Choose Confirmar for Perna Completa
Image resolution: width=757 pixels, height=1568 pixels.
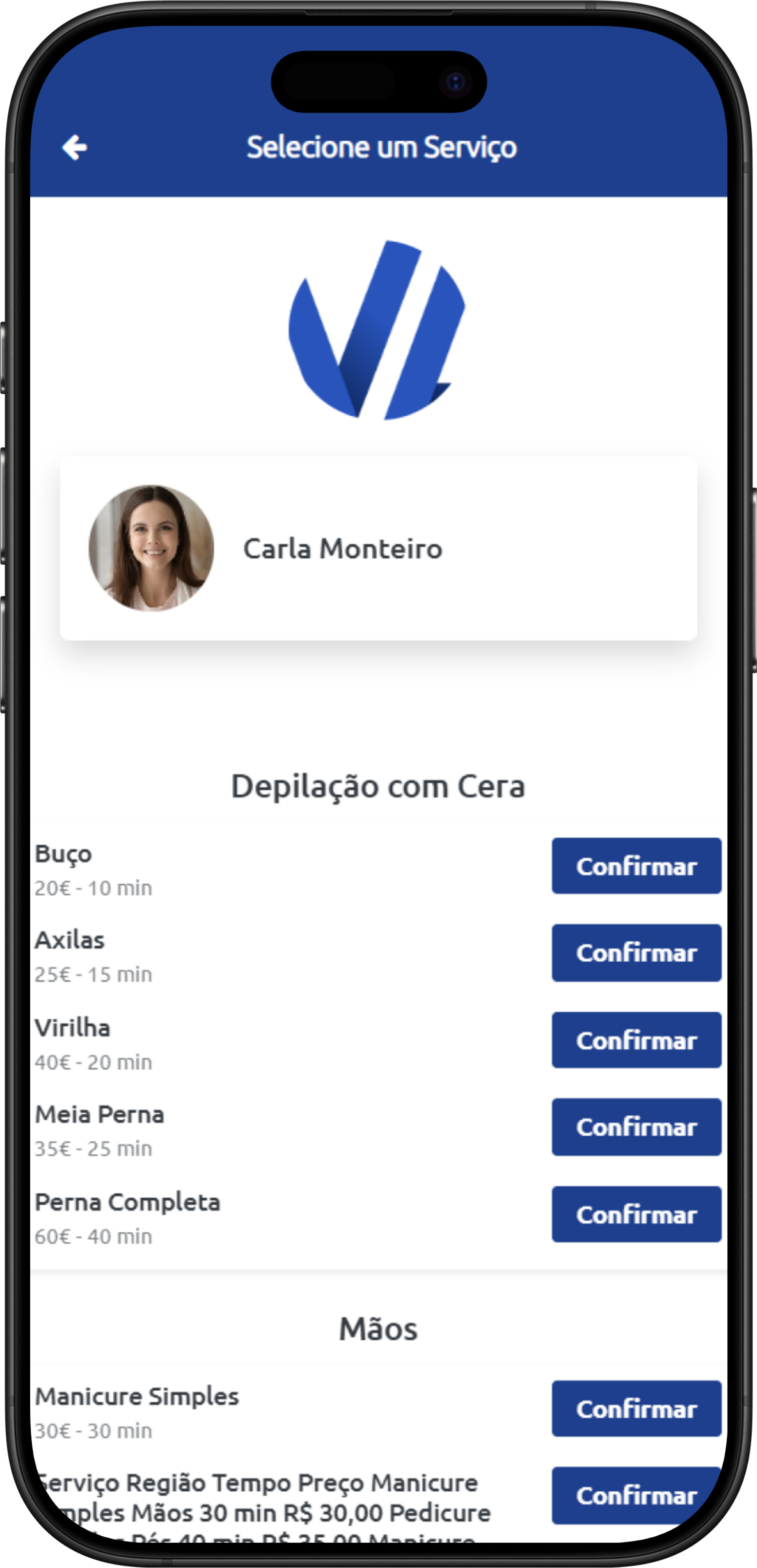(636, 1214)
